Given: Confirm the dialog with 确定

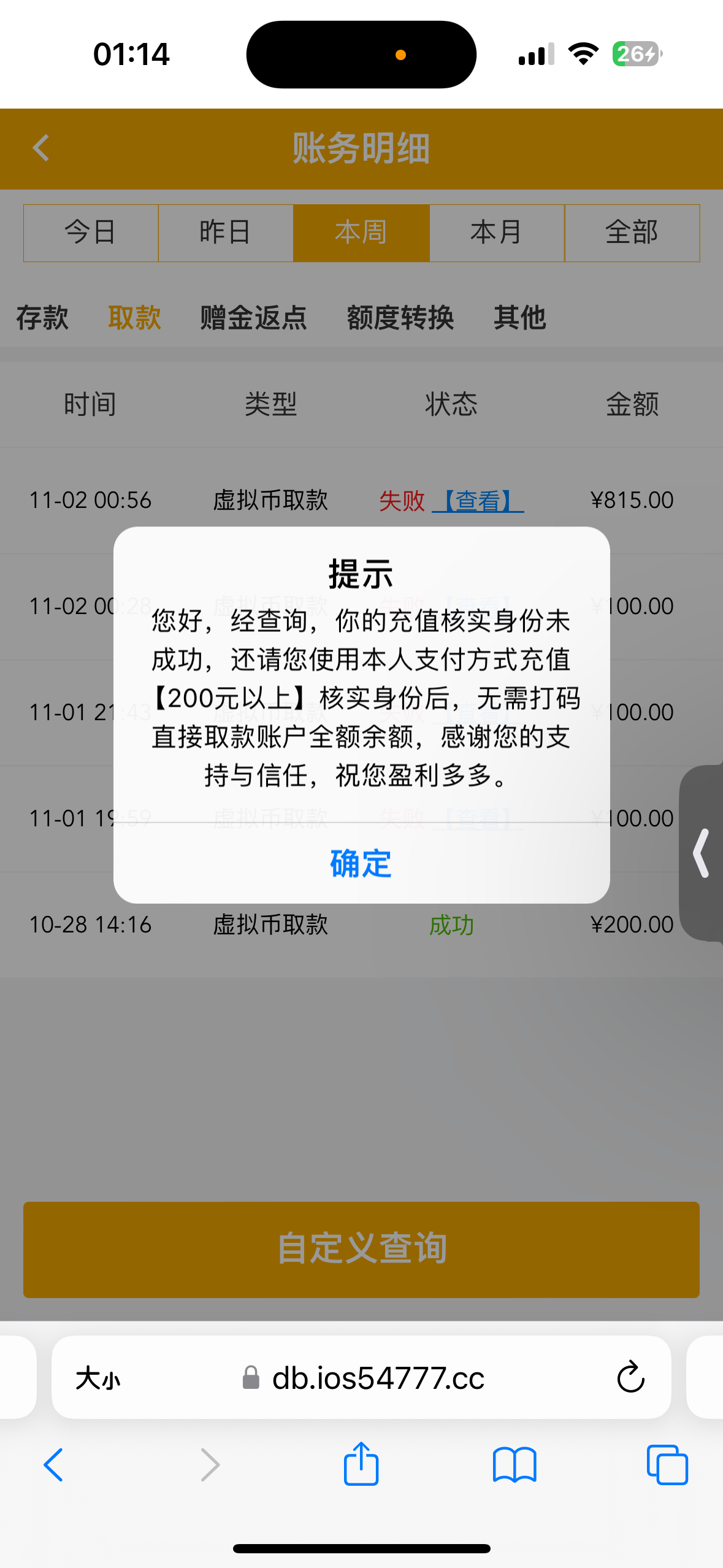Looking at the screenshot, I should coord(361,864).
